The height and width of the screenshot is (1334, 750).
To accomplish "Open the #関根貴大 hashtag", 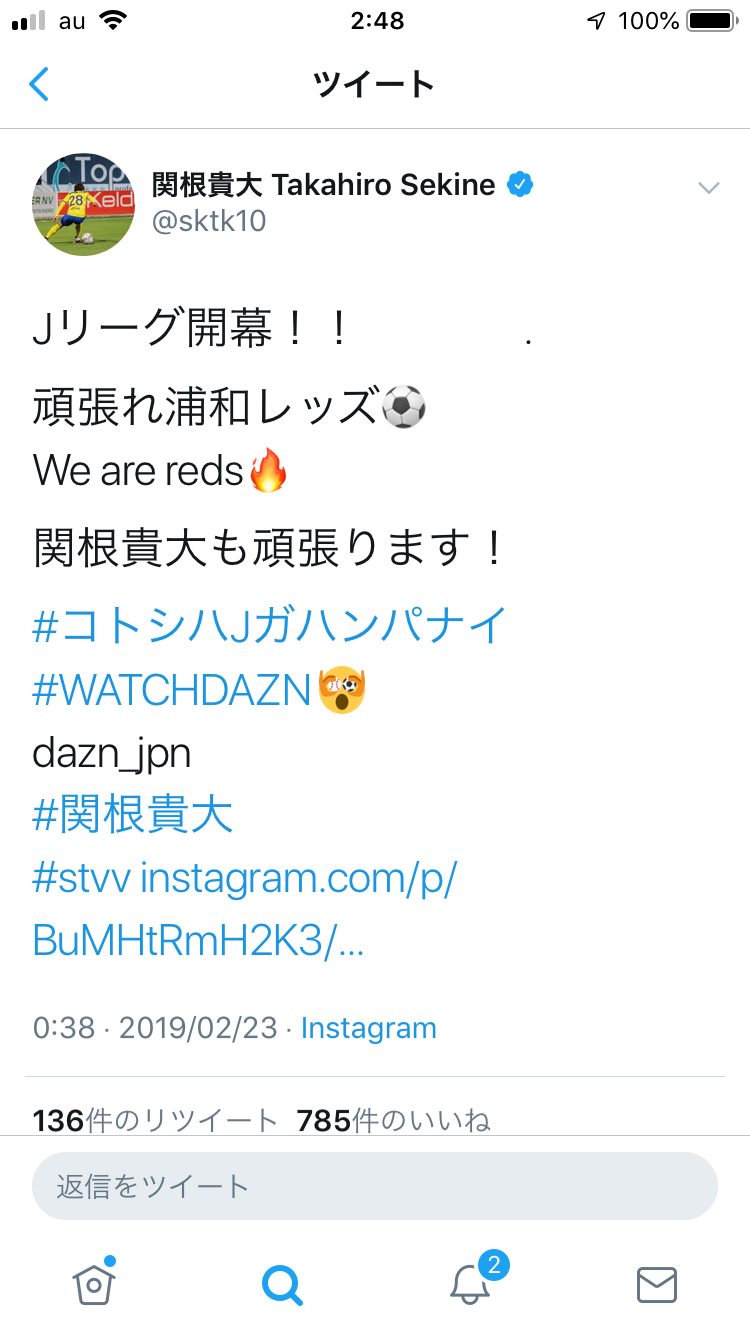I will [133, 816].
